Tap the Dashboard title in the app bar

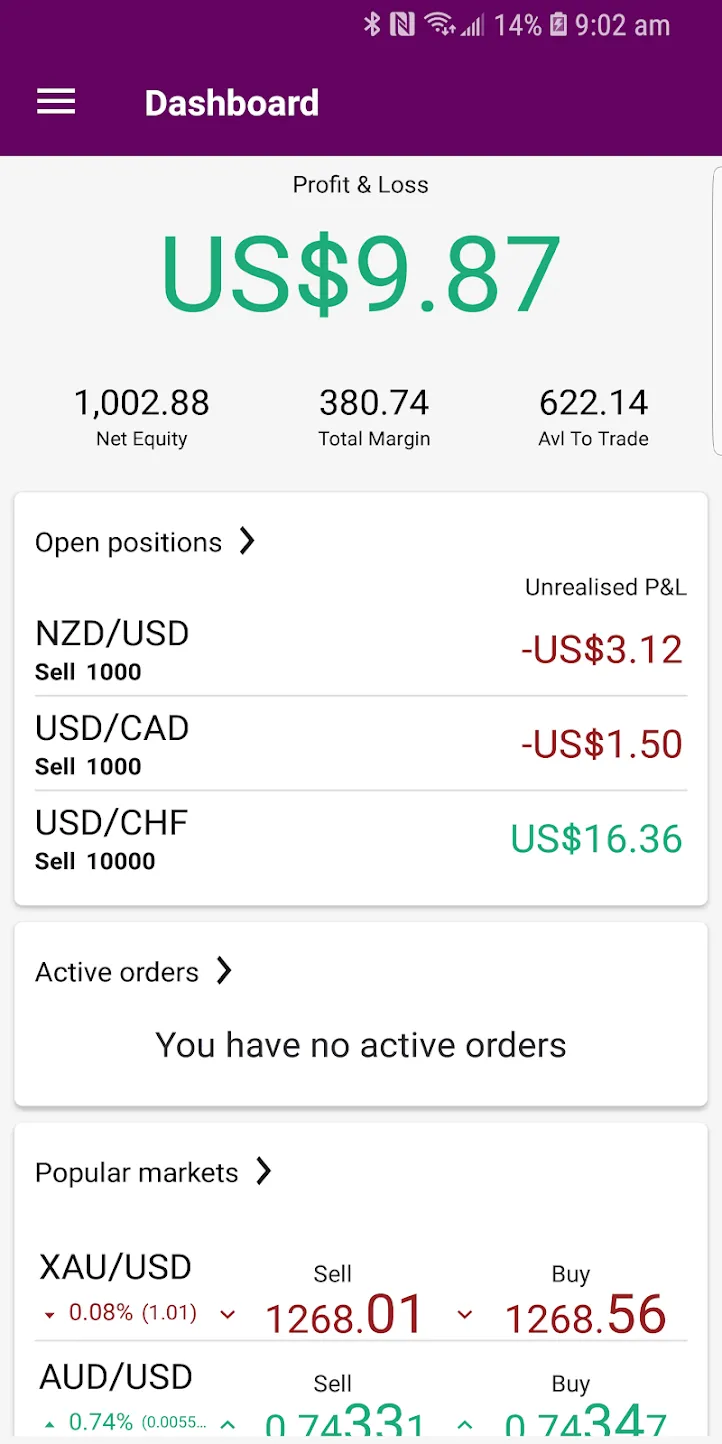click(x=232, y=101)
